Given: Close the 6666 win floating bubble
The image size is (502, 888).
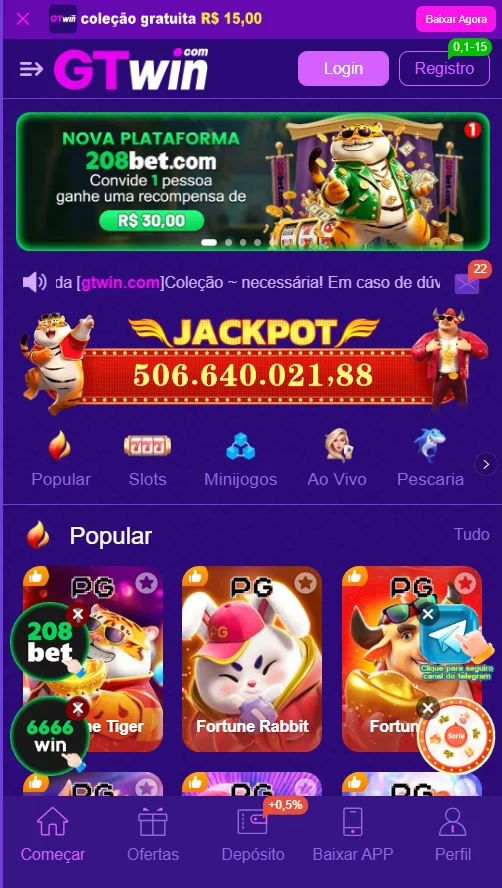Looking at the screenshot, I should pyautogui.click(x=78, y=709).
